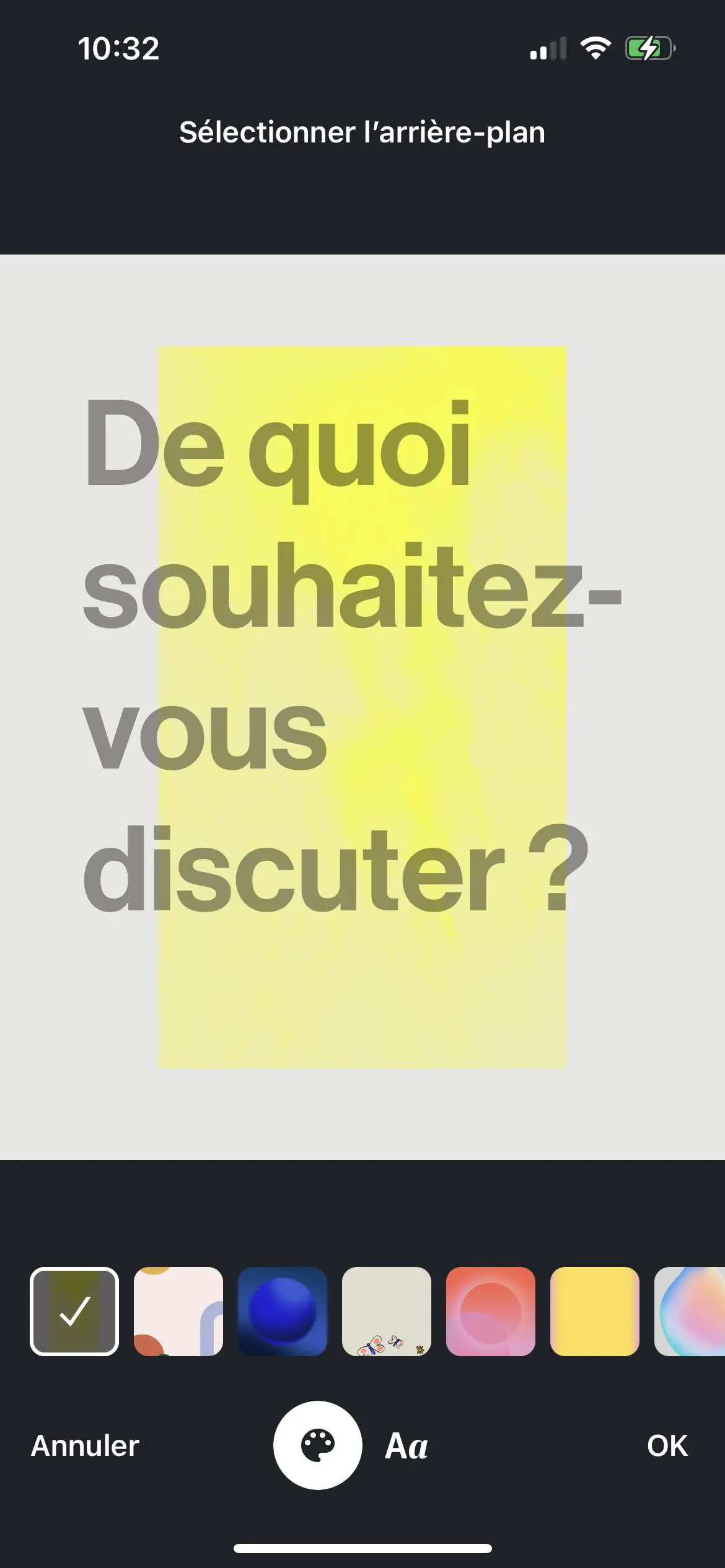Select the beige butterflies background
This screenshot has height=1568, width=725.
point(387,1312)
